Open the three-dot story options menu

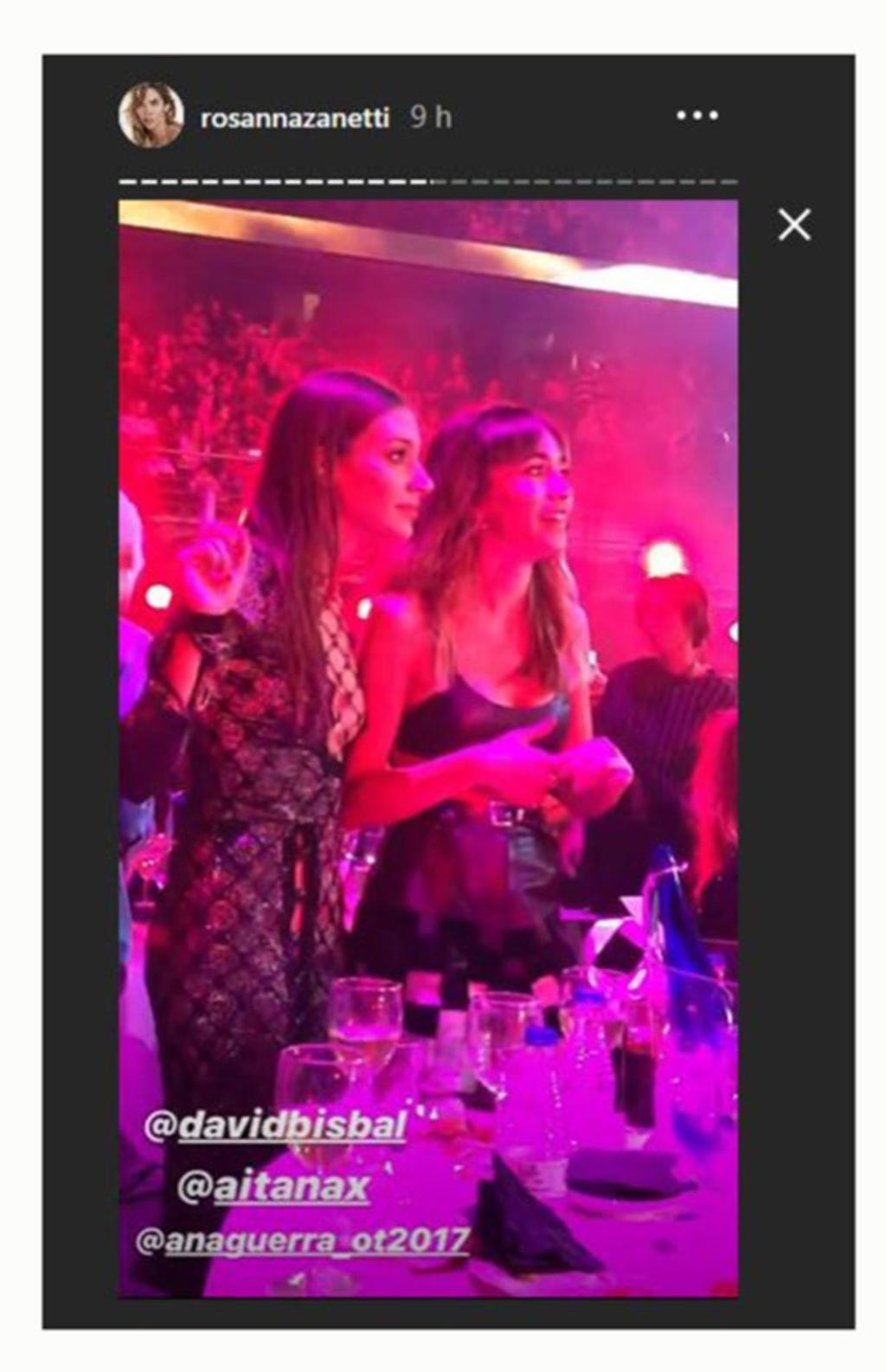(697, 115)
